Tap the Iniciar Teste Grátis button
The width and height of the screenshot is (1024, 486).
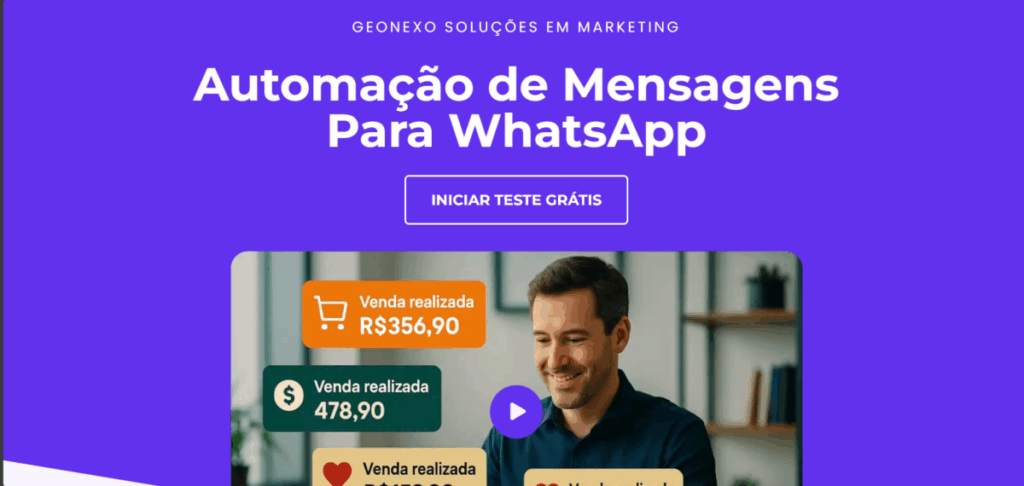click(516, 200)
